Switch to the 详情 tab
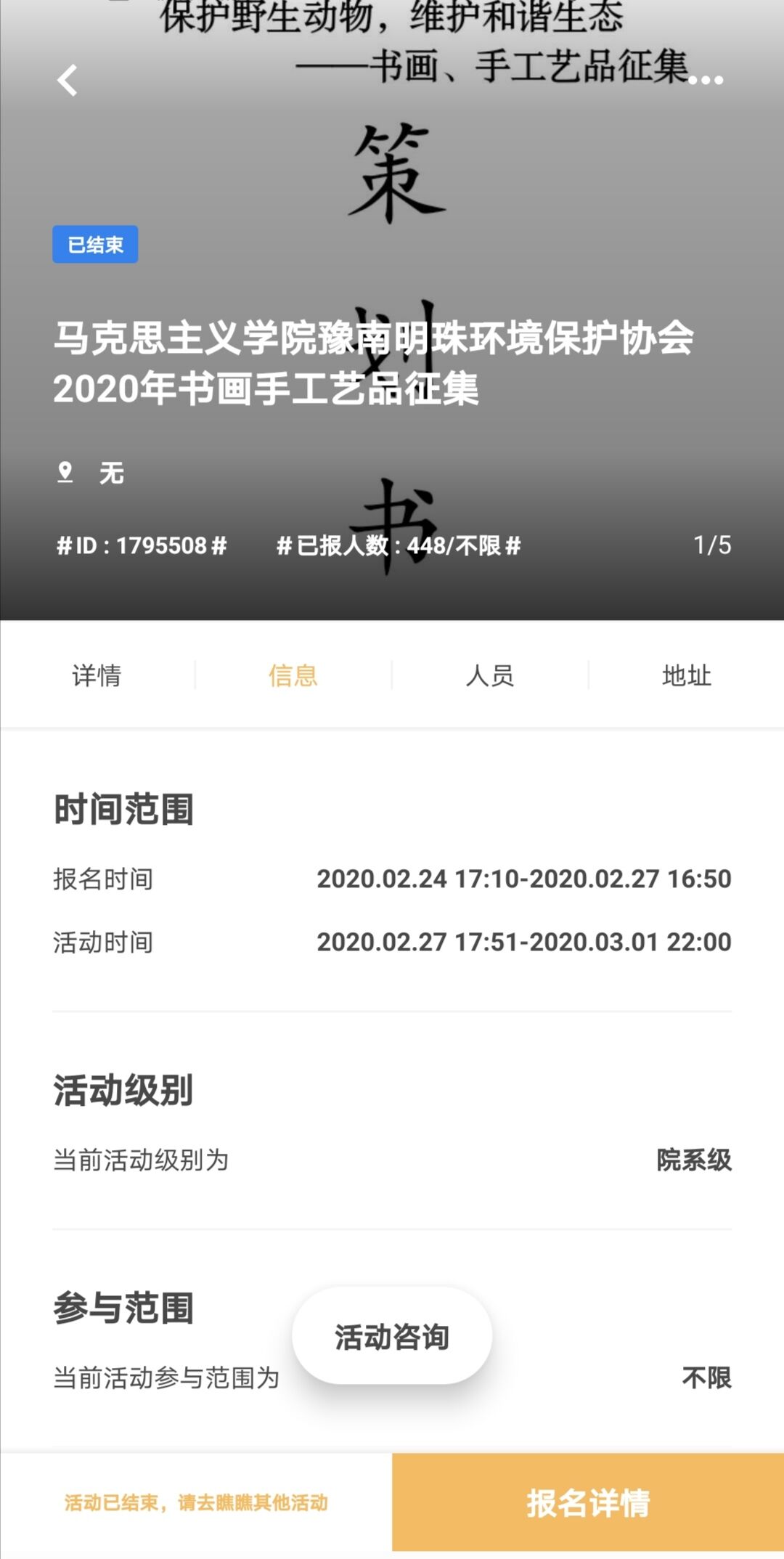Viewport: 784px width, 1559px height. (97, 675)
